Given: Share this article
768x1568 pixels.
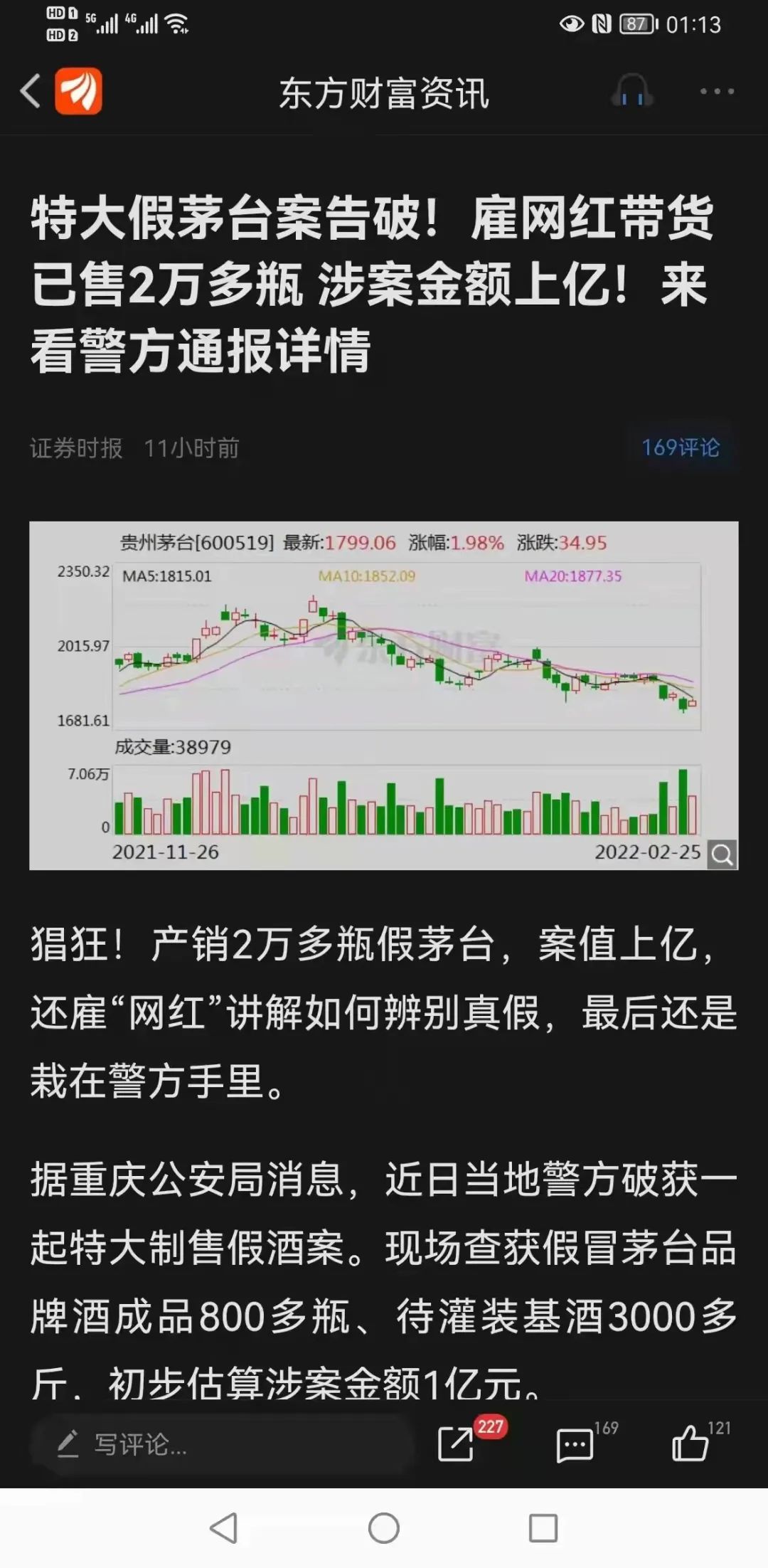Looking at the screenshot, I should pos(457,1444).
